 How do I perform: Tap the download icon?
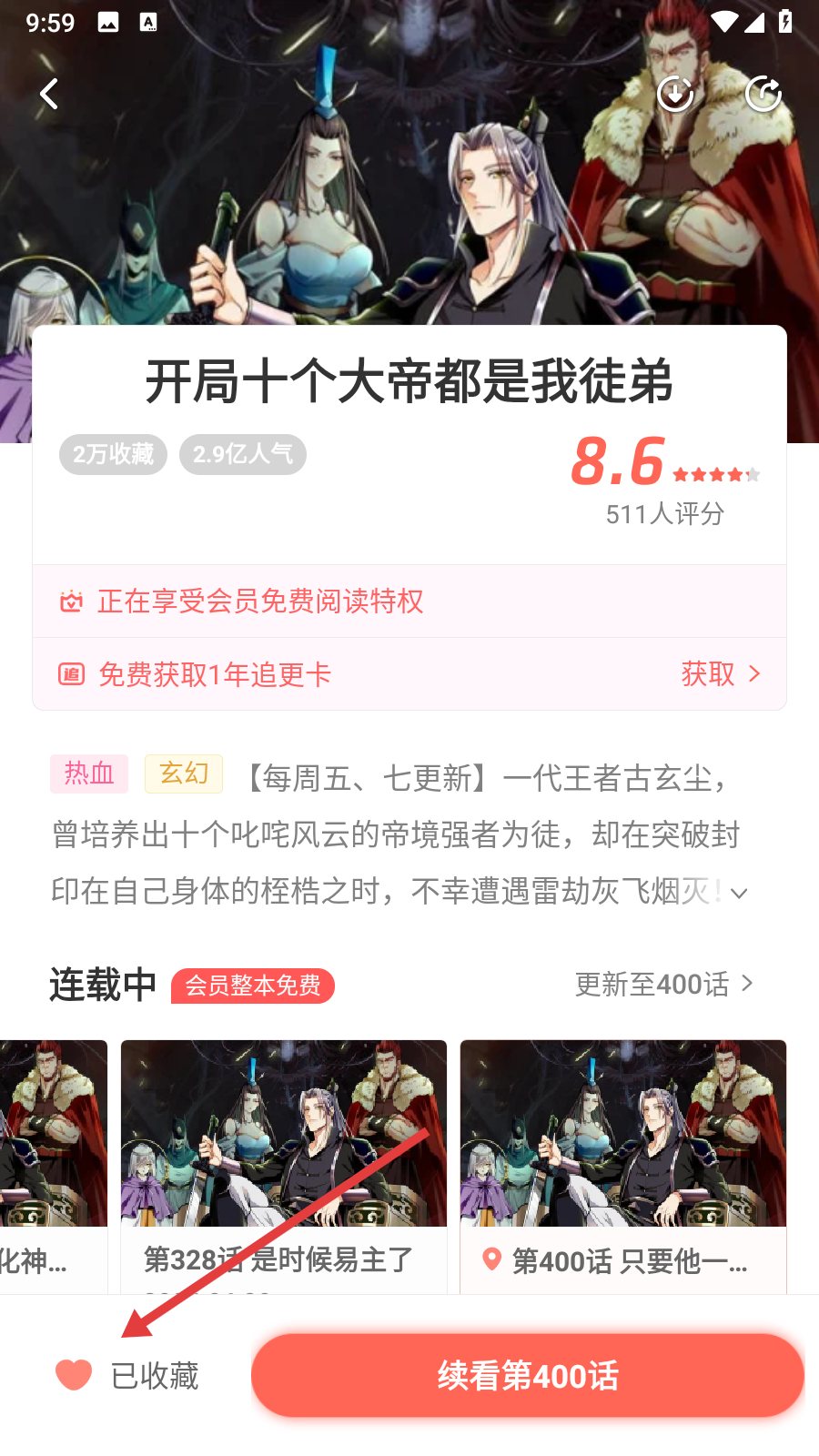click(675, 94)
